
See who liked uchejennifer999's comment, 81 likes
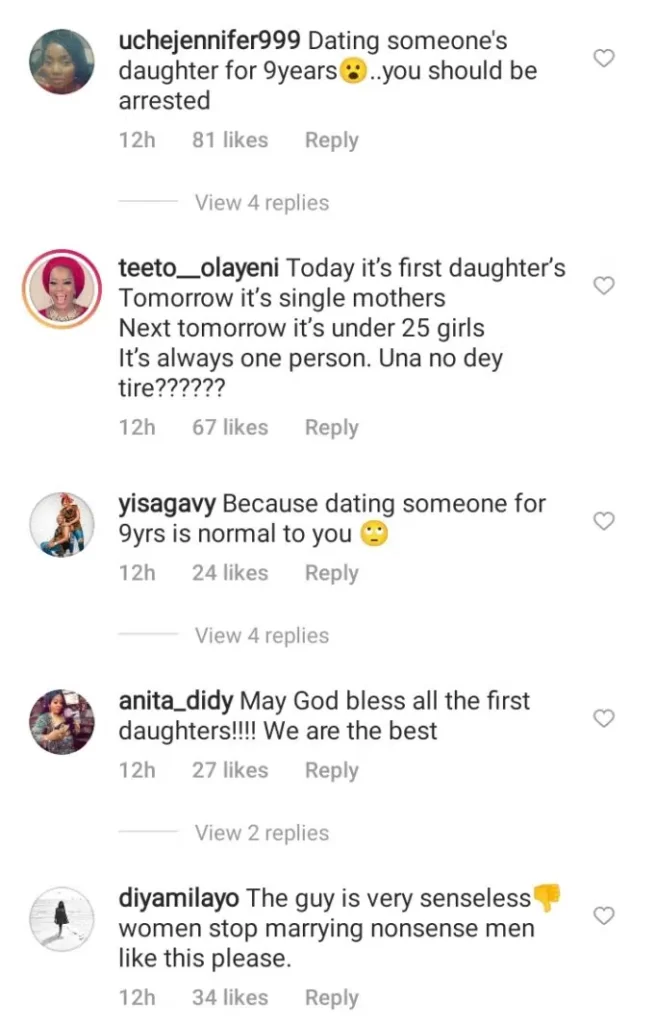[229, 141]
